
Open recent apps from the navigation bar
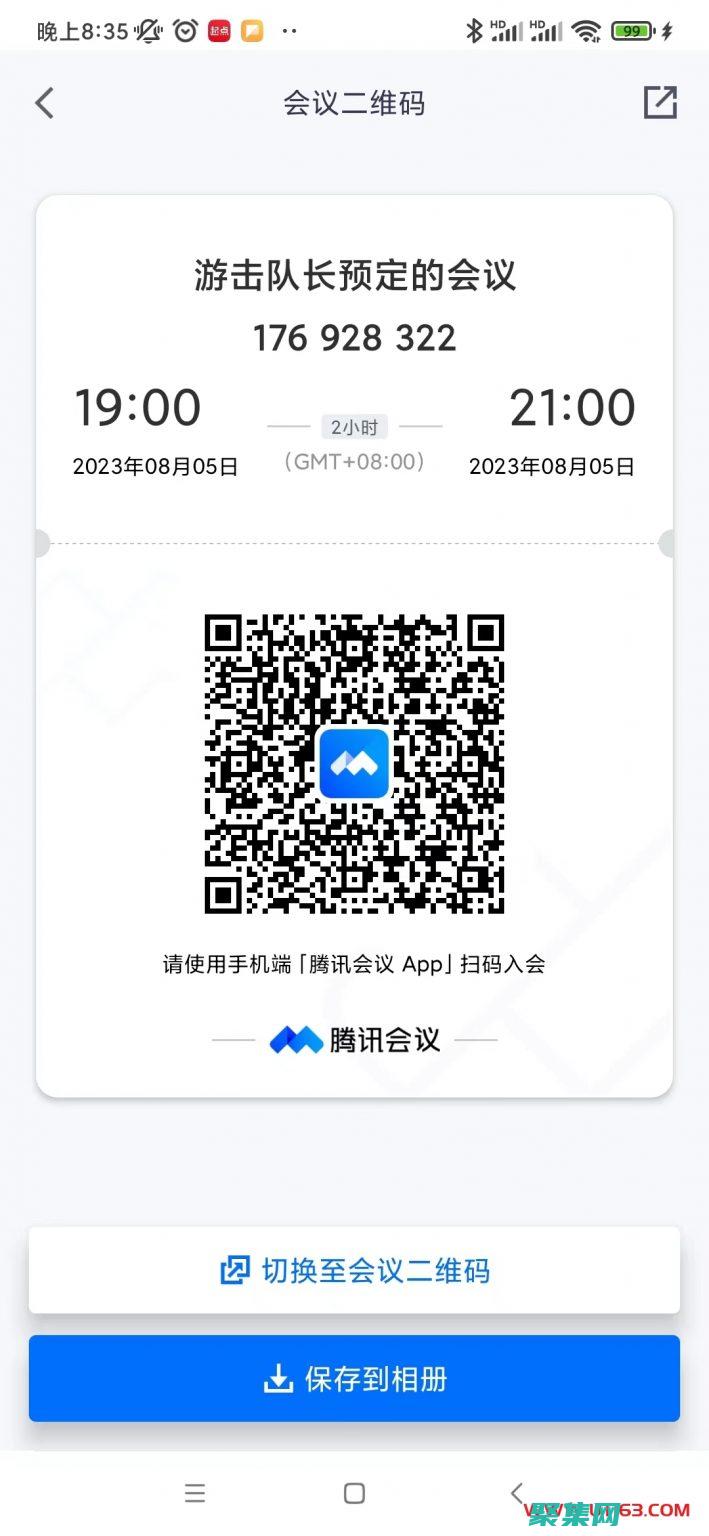coord(195,1494)
